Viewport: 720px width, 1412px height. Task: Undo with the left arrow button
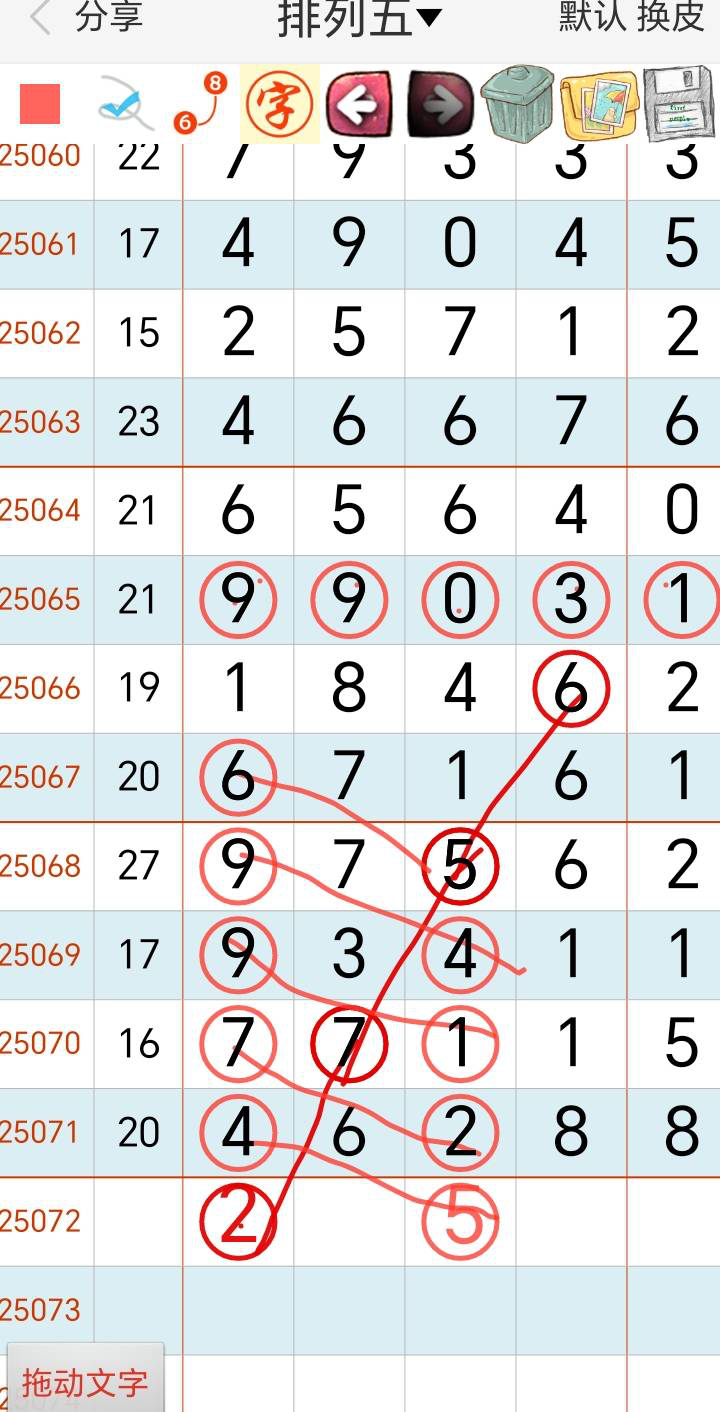(x=359, y=104)
